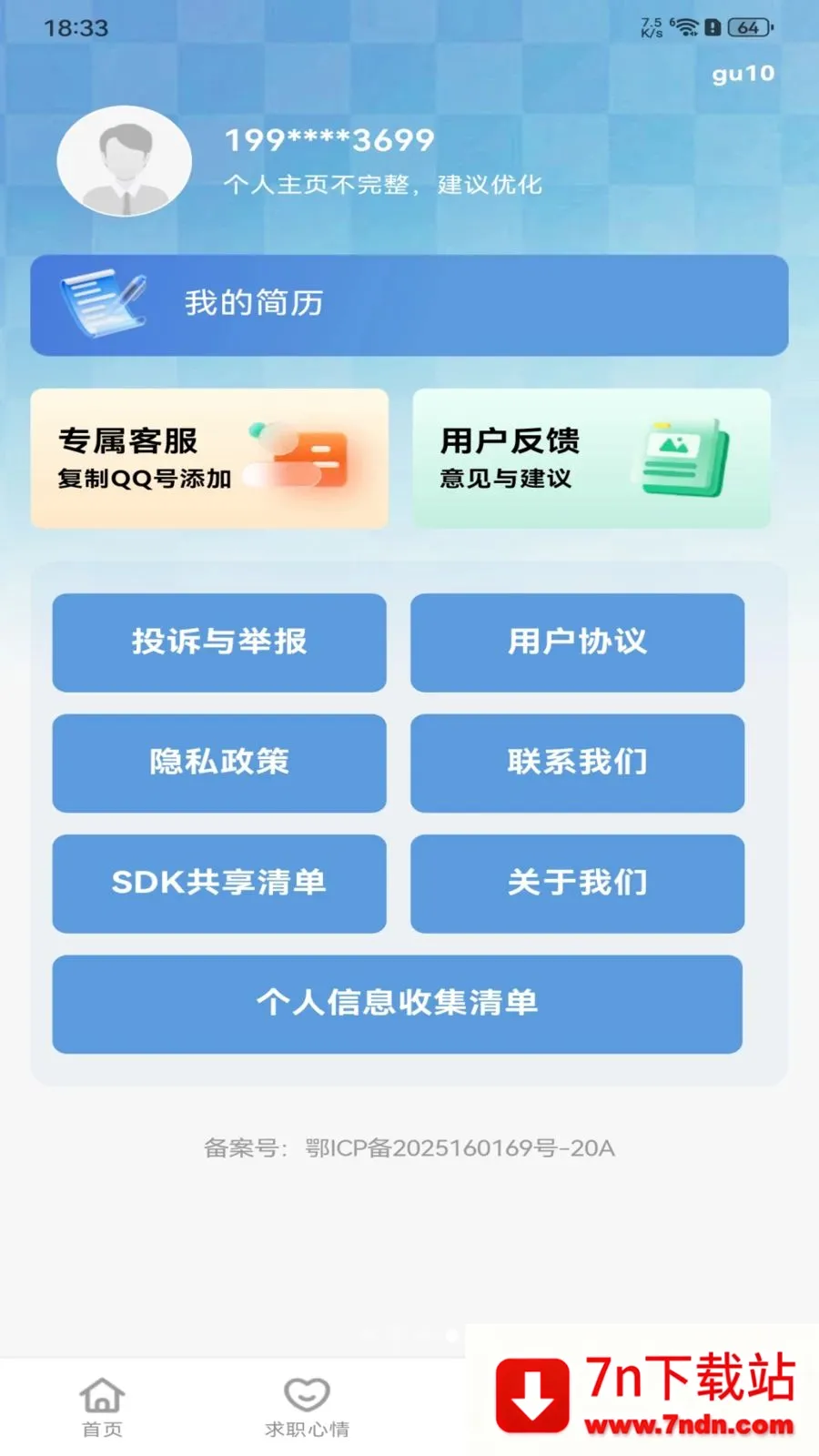Open the 联系我们 contact page

577,763
